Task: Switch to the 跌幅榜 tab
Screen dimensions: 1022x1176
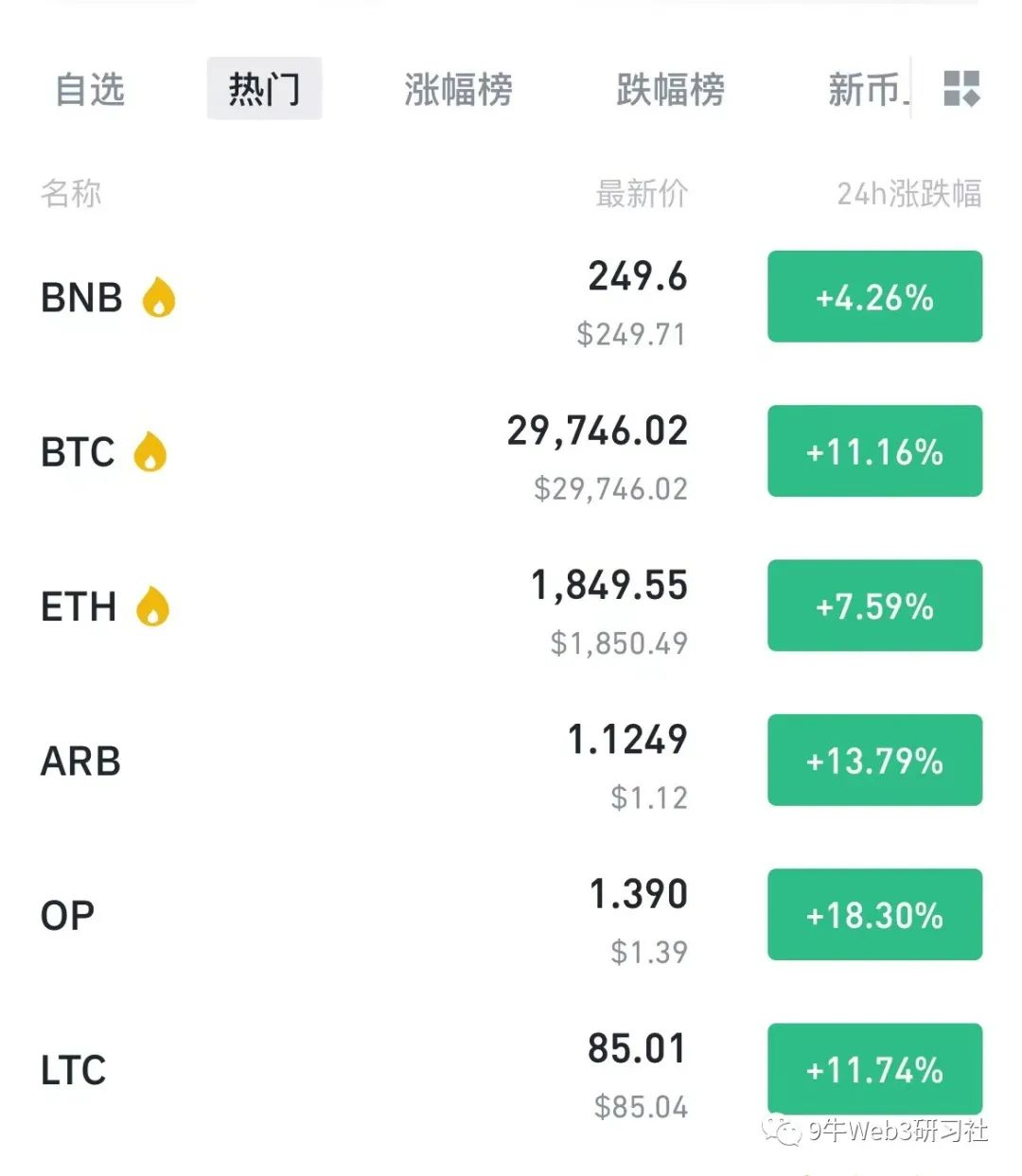Action: click(670, 90)
